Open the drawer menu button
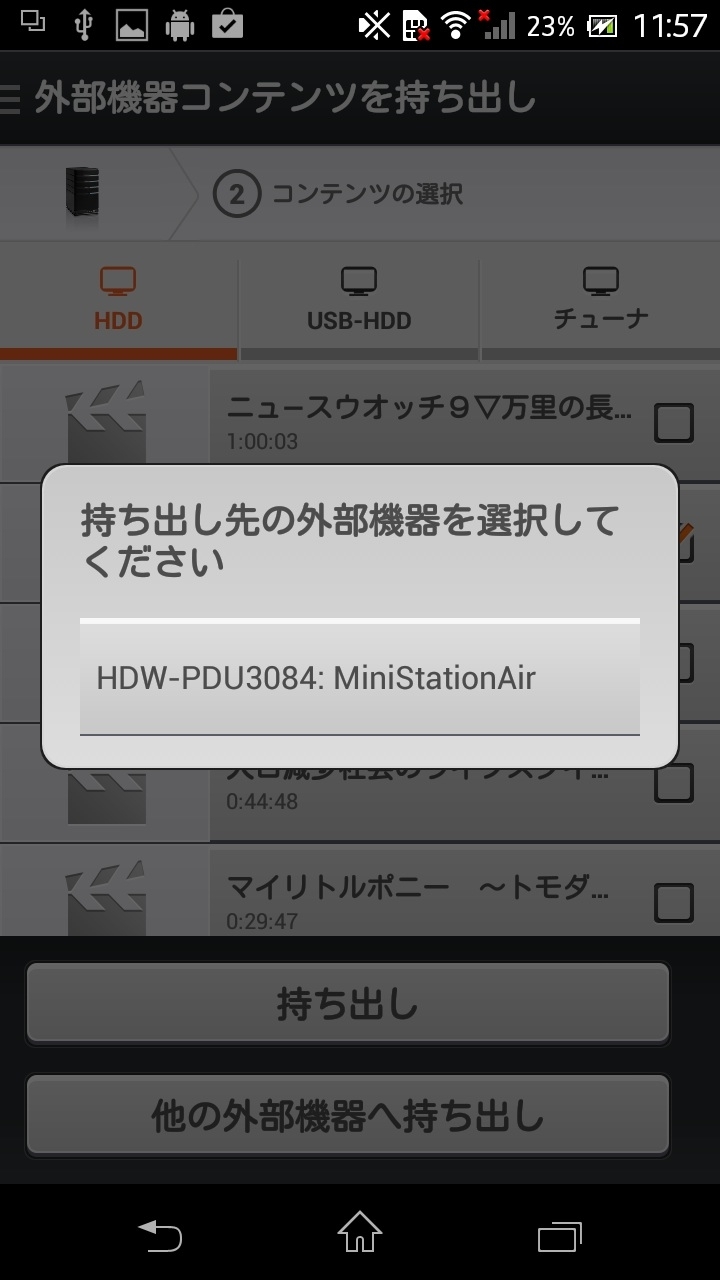The width and height of the screenshot is (720, 1280). (11, 99)
